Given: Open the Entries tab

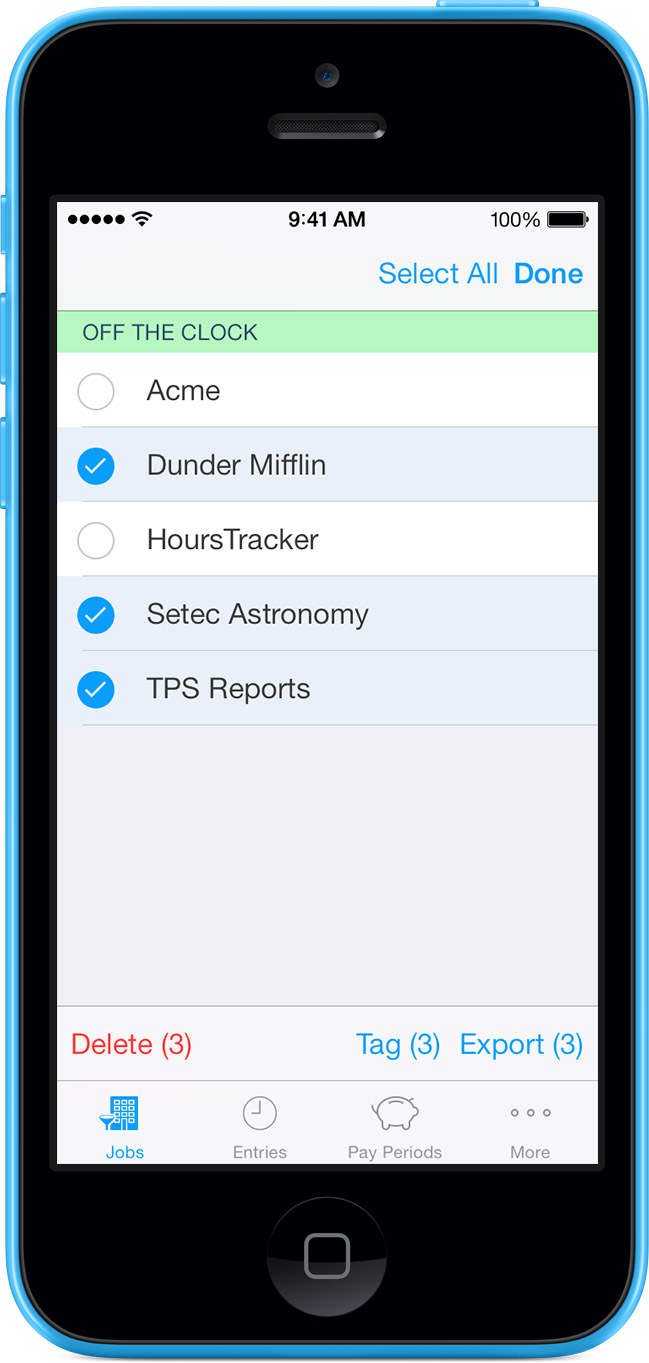Looking at the screenshot, I should click(x=260, y=1126).
